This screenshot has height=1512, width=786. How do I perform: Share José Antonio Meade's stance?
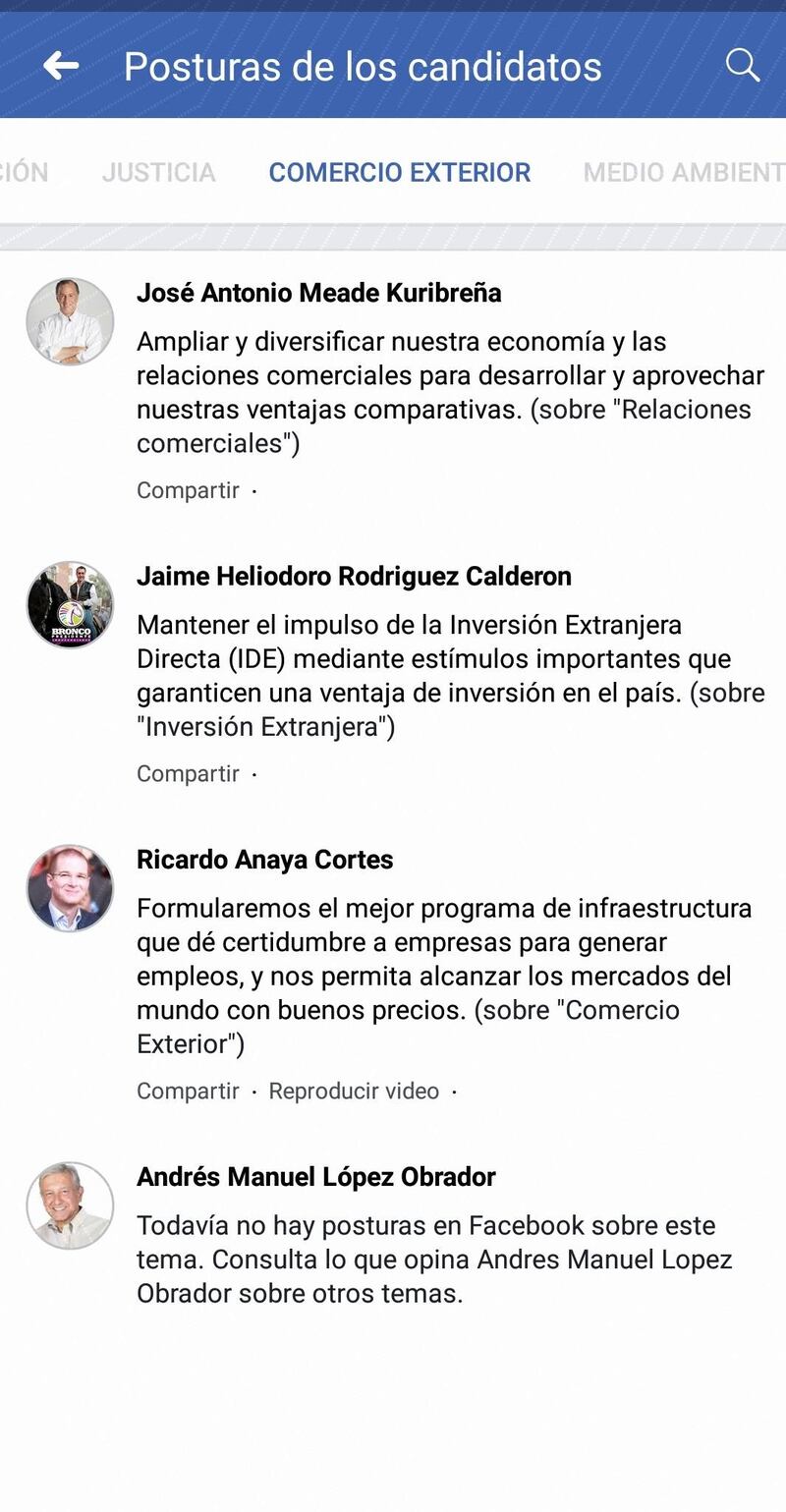click(x=188, y=489)
